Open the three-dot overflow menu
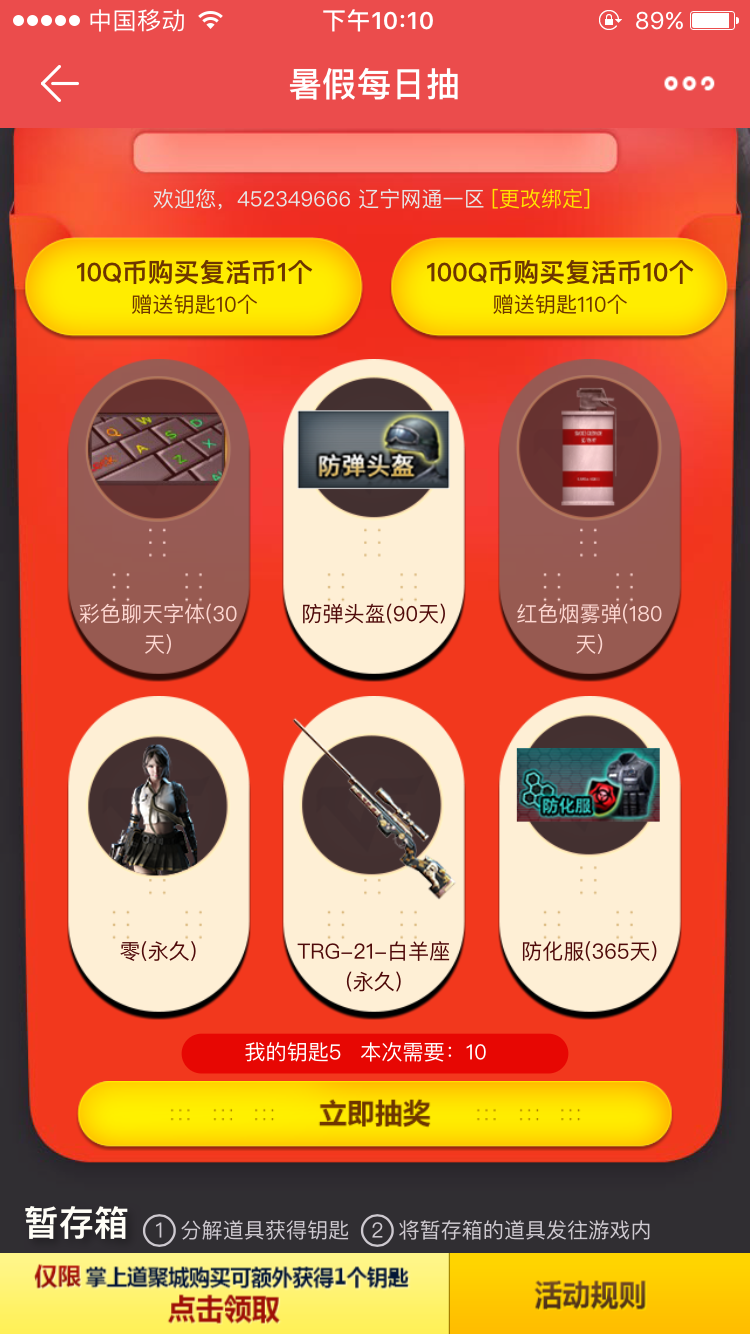The height and width of the screenshot is (1334, 750). pos(690,84)
